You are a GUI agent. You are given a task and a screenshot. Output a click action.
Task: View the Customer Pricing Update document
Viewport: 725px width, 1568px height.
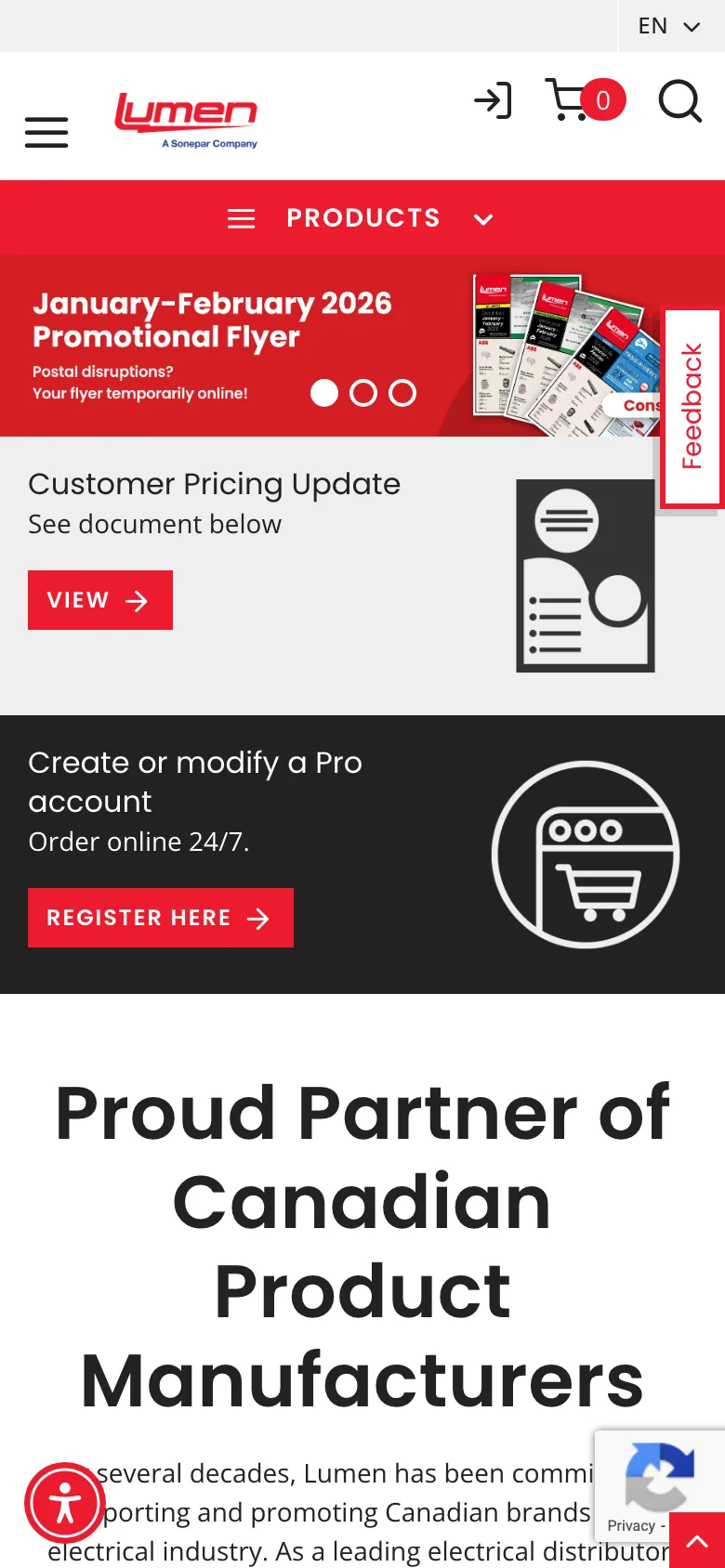point(100,600)
